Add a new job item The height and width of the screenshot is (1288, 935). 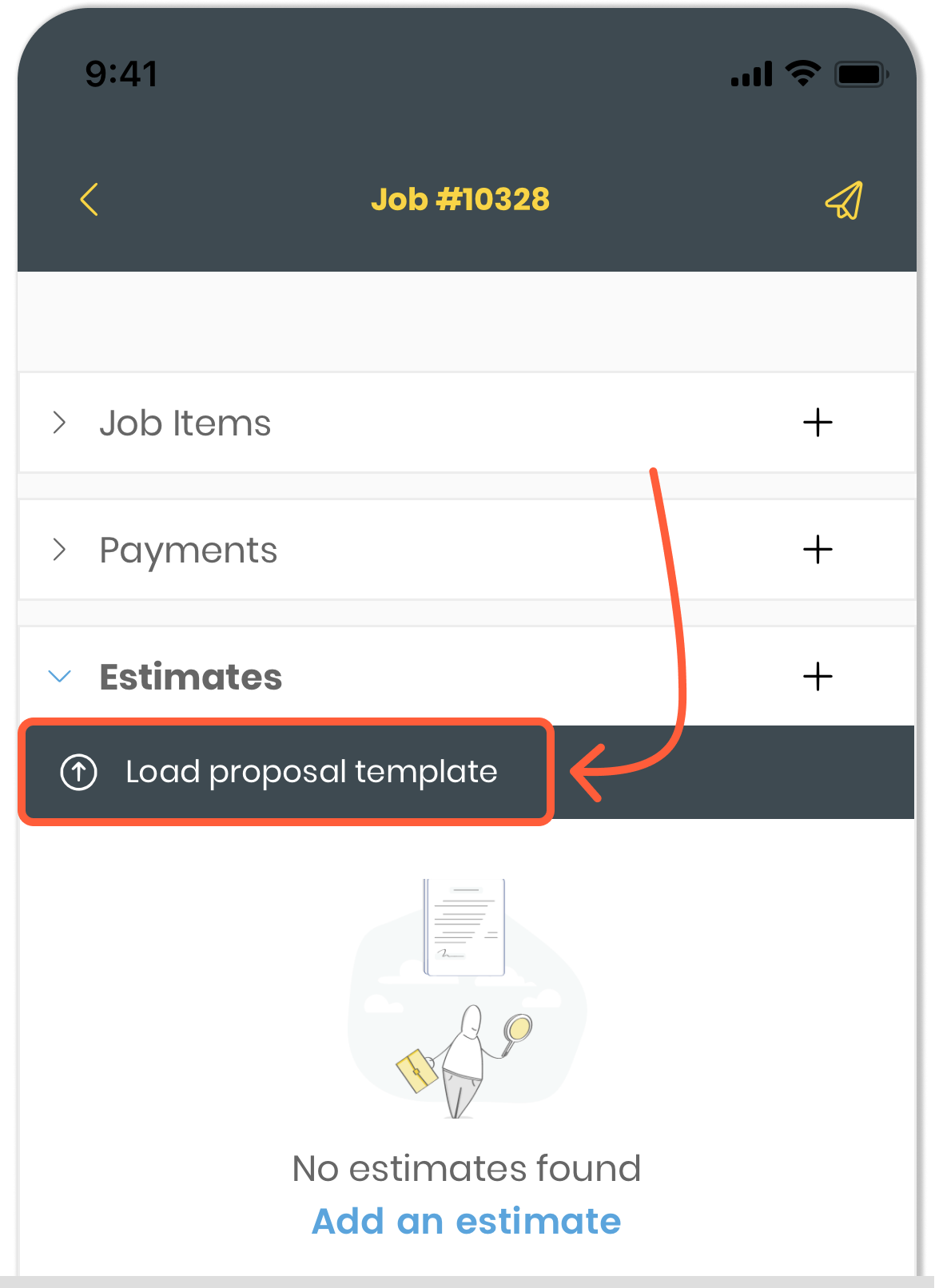tap(818, 423)
